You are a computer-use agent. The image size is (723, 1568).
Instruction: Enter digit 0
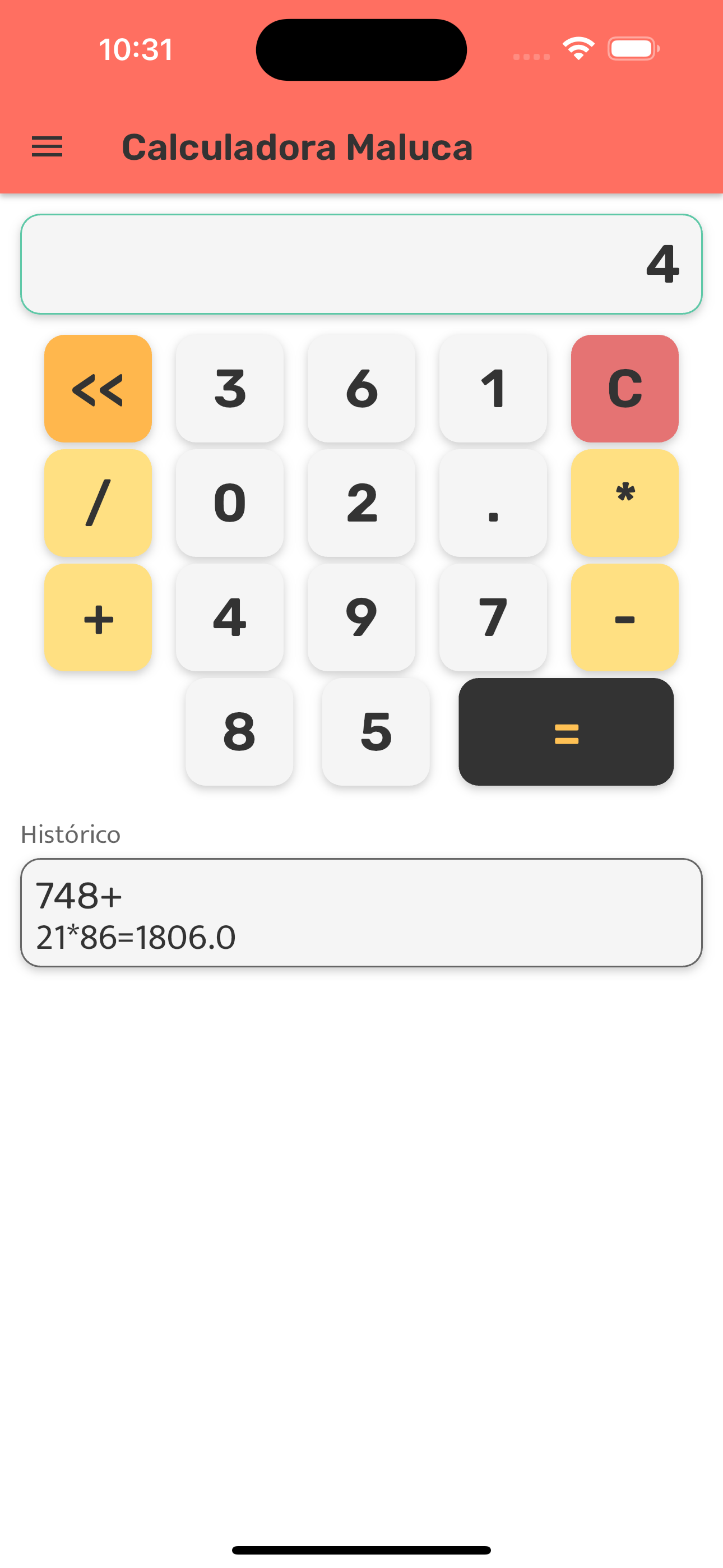click(229, 503)
